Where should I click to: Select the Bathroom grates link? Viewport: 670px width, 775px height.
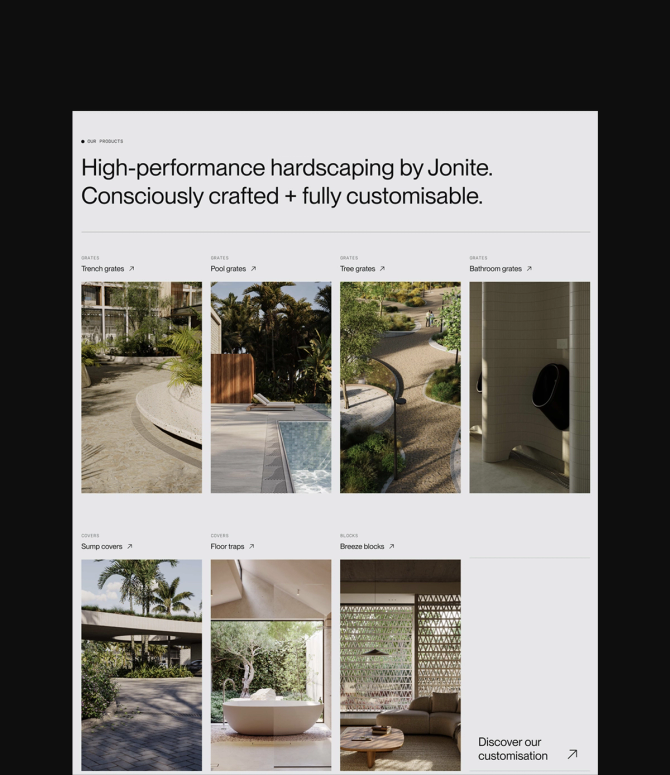pyautogui.click(x=500, y=269)
